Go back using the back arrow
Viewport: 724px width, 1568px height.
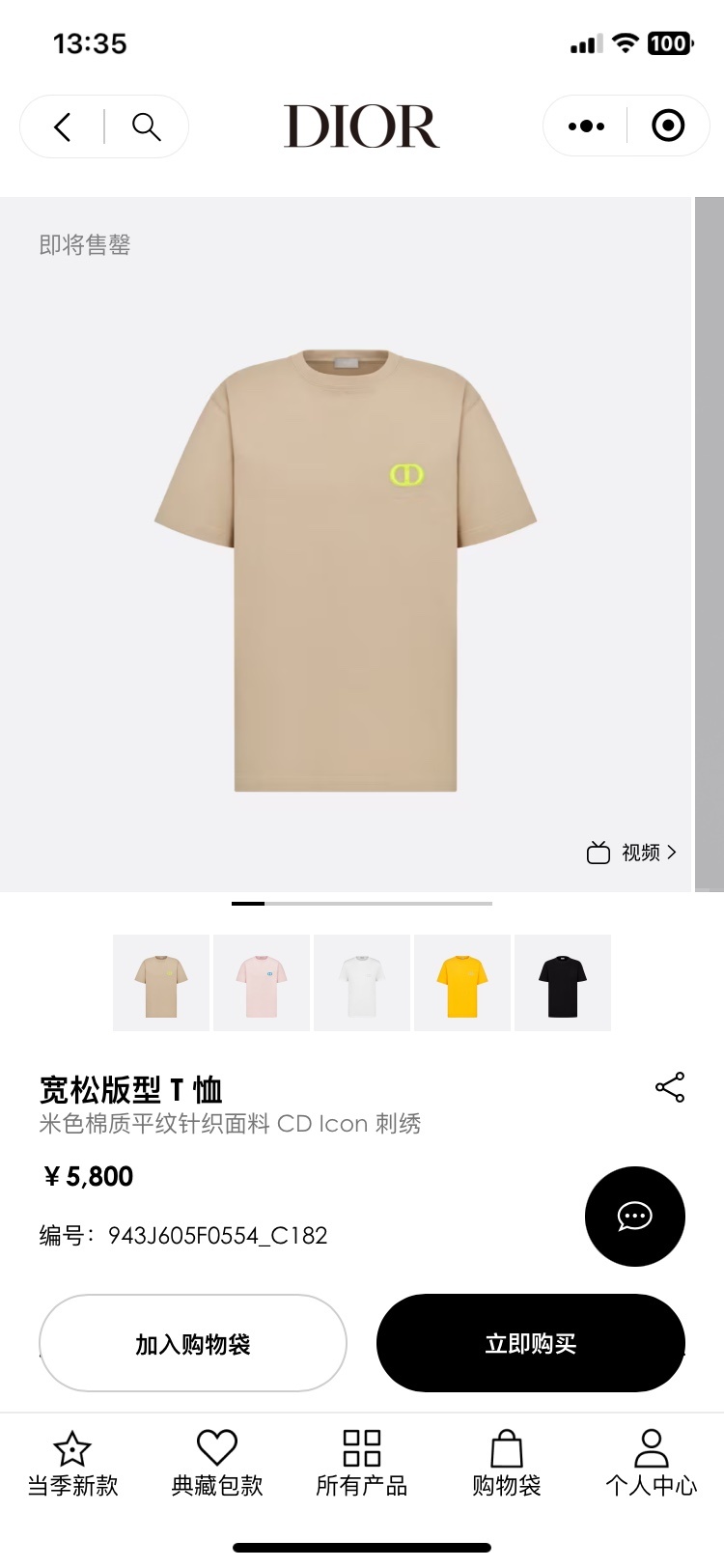click(x=63, y=126)
